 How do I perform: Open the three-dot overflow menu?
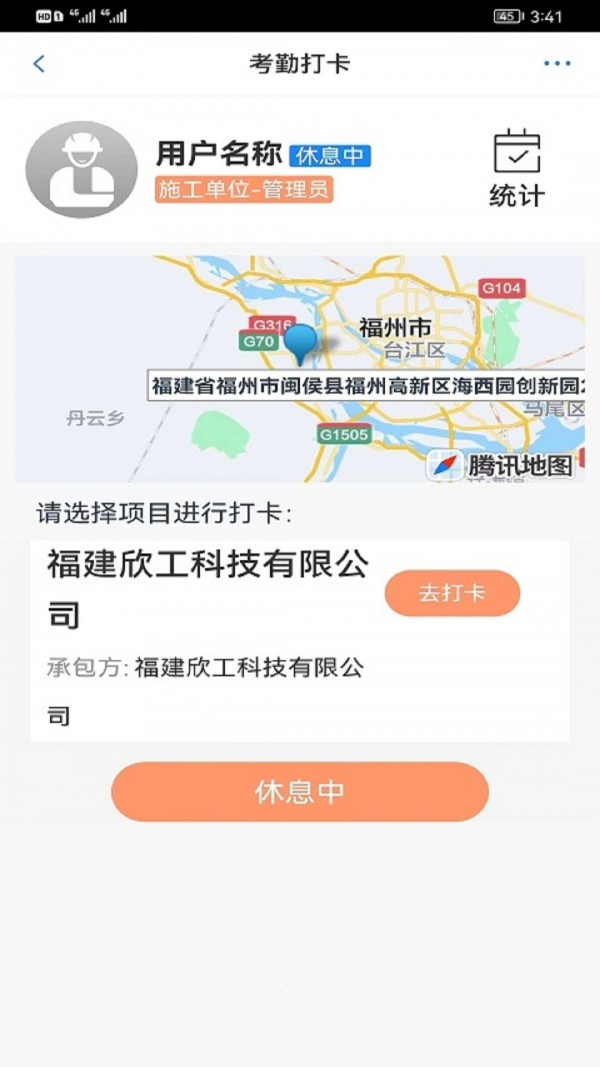click(x=557, y=64)
